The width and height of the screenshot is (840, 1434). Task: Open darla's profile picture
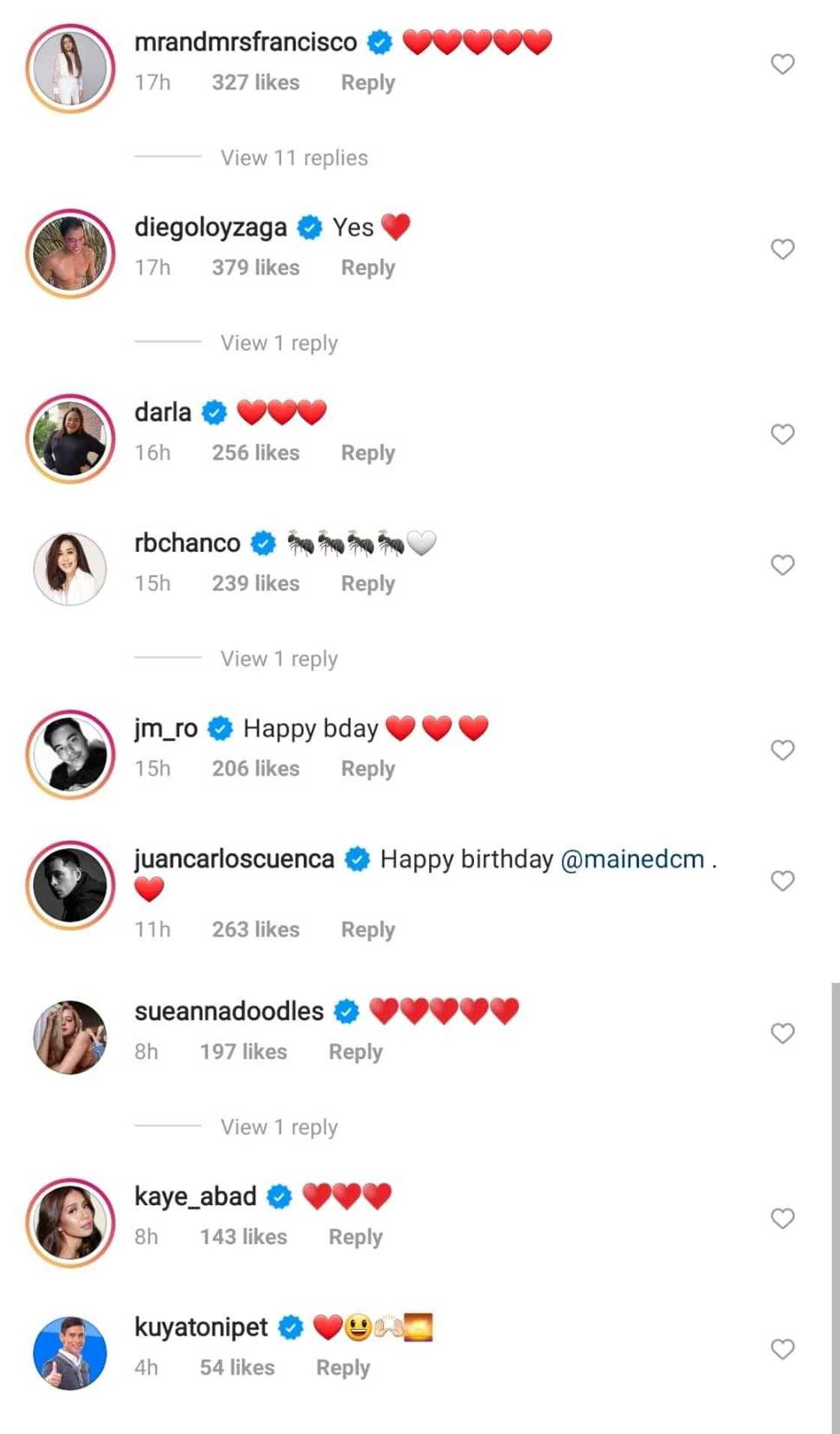pos(70,439)
